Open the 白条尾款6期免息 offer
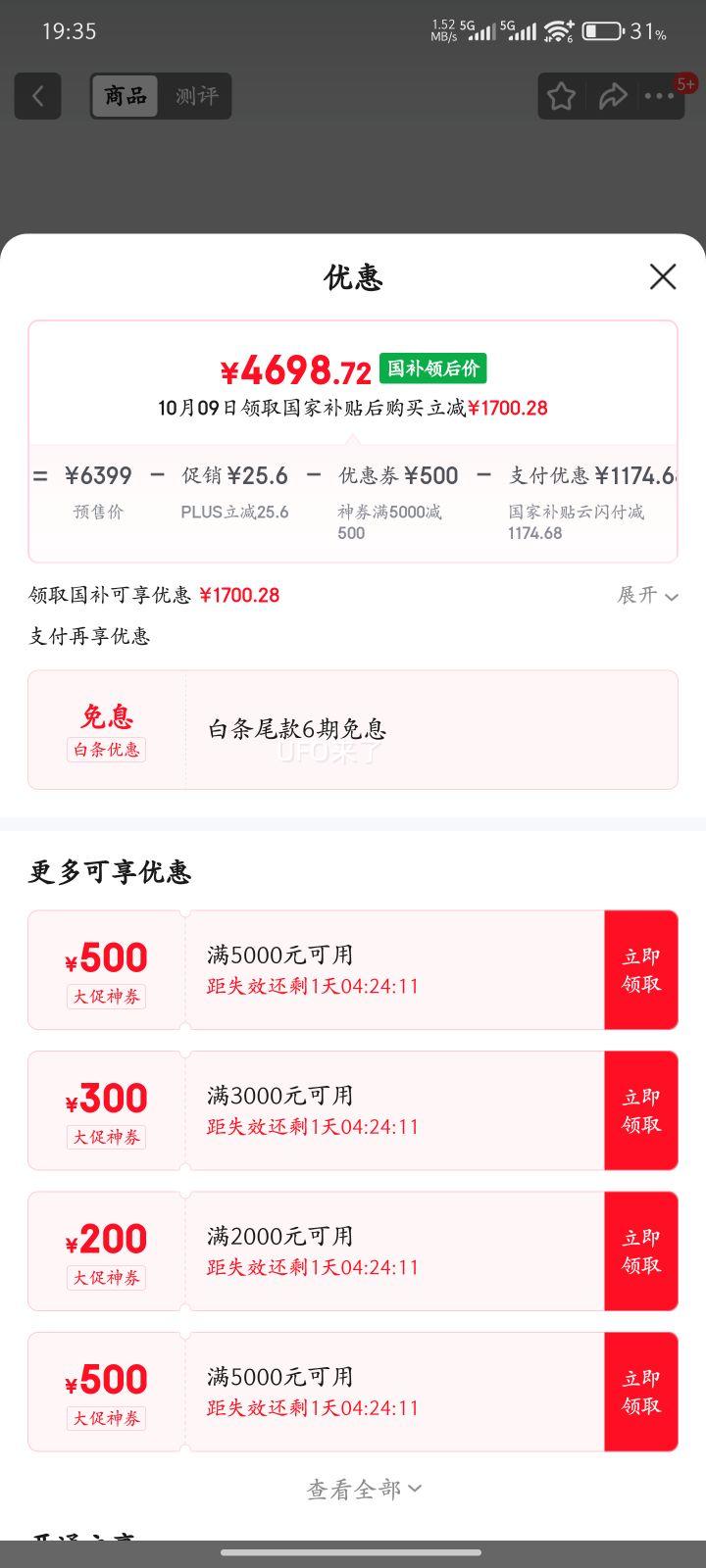 click(353, 729)
